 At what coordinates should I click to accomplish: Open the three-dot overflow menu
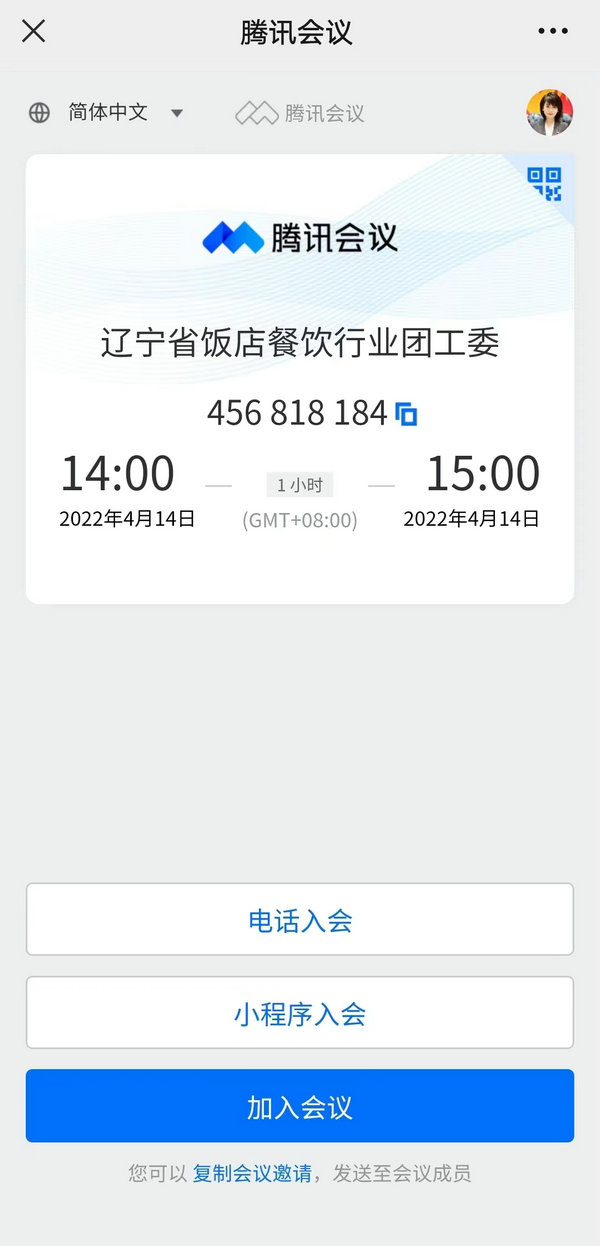pyautogui.click(x=553, y=31)
